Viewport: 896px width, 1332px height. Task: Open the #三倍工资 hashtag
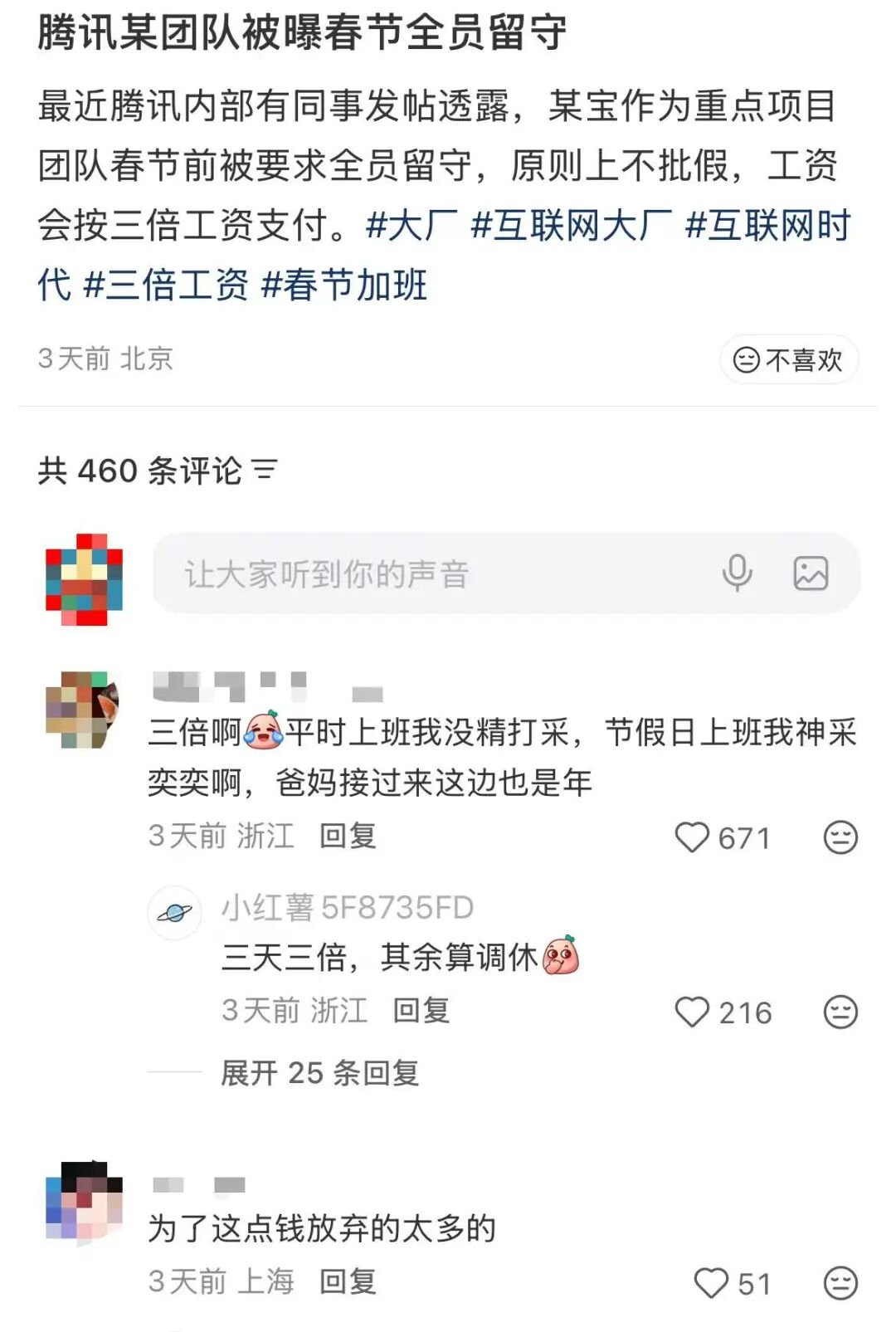point(166,285)
